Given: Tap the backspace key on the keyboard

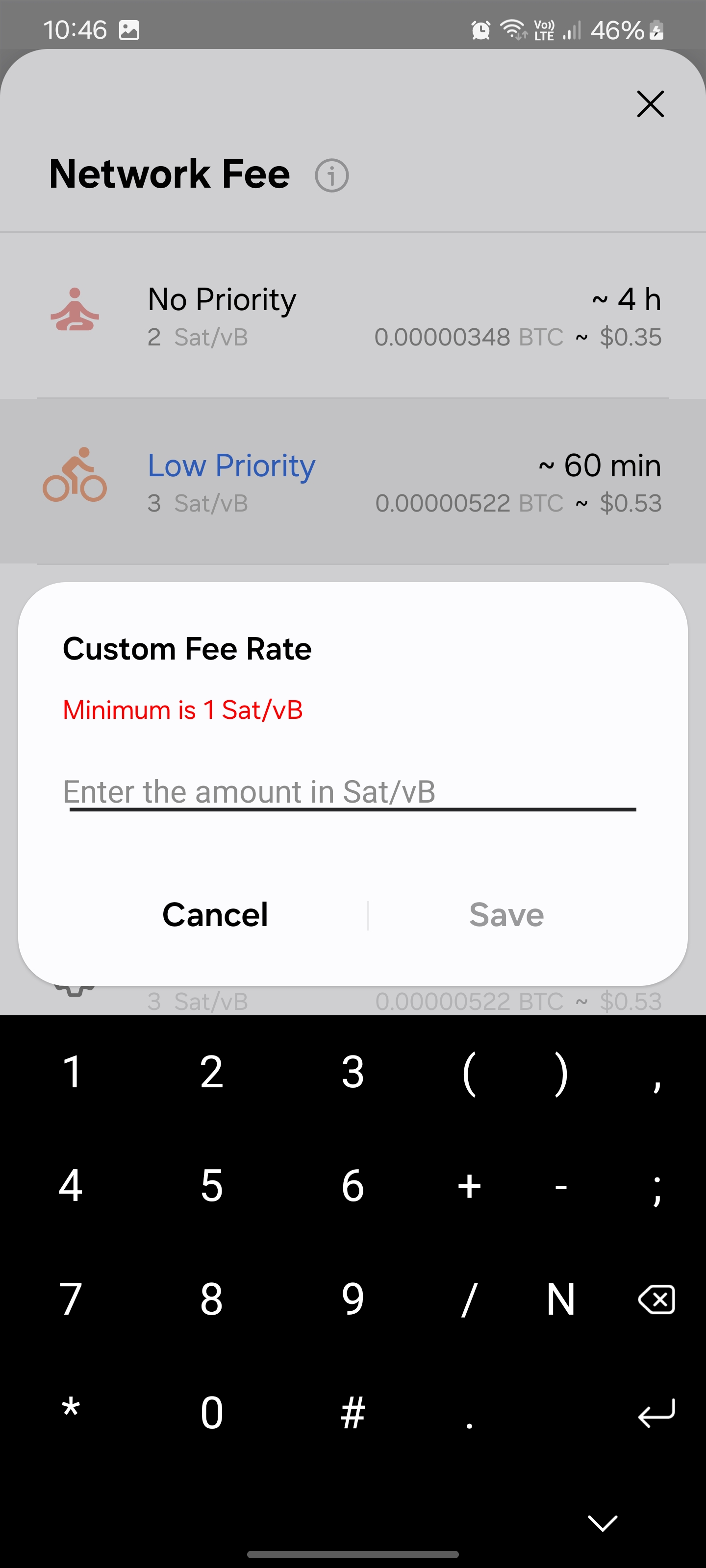Looking at the screenshot, I should point(656,1299).
